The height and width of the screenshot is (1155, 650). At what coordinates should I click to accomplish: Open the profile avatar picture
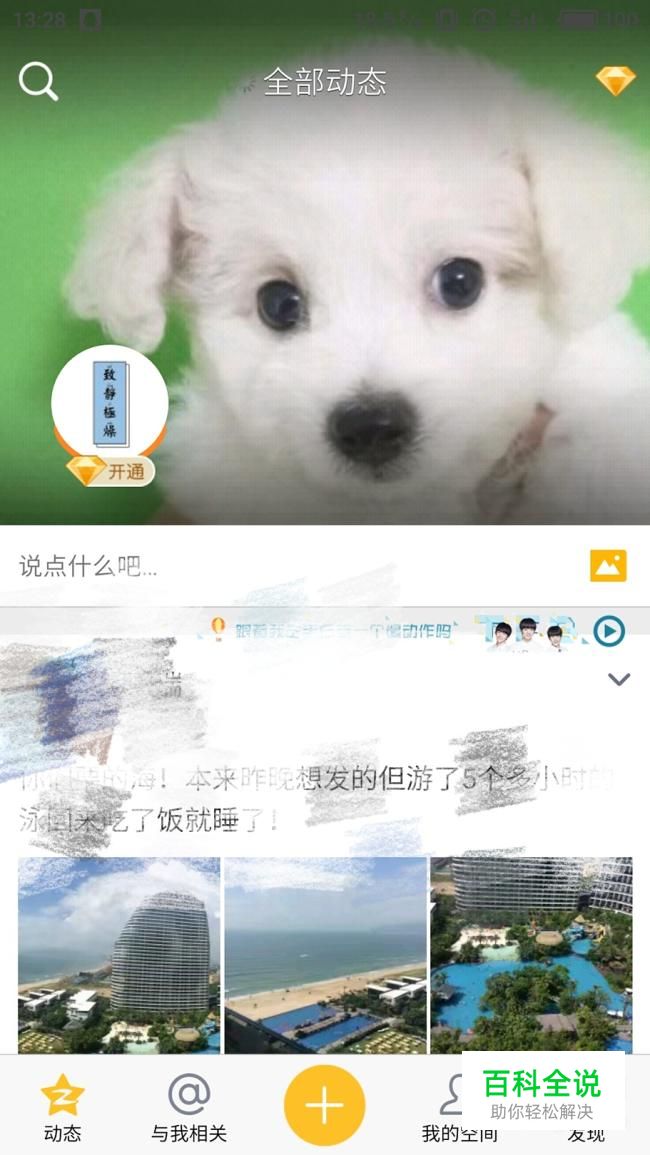click(110, 403)
